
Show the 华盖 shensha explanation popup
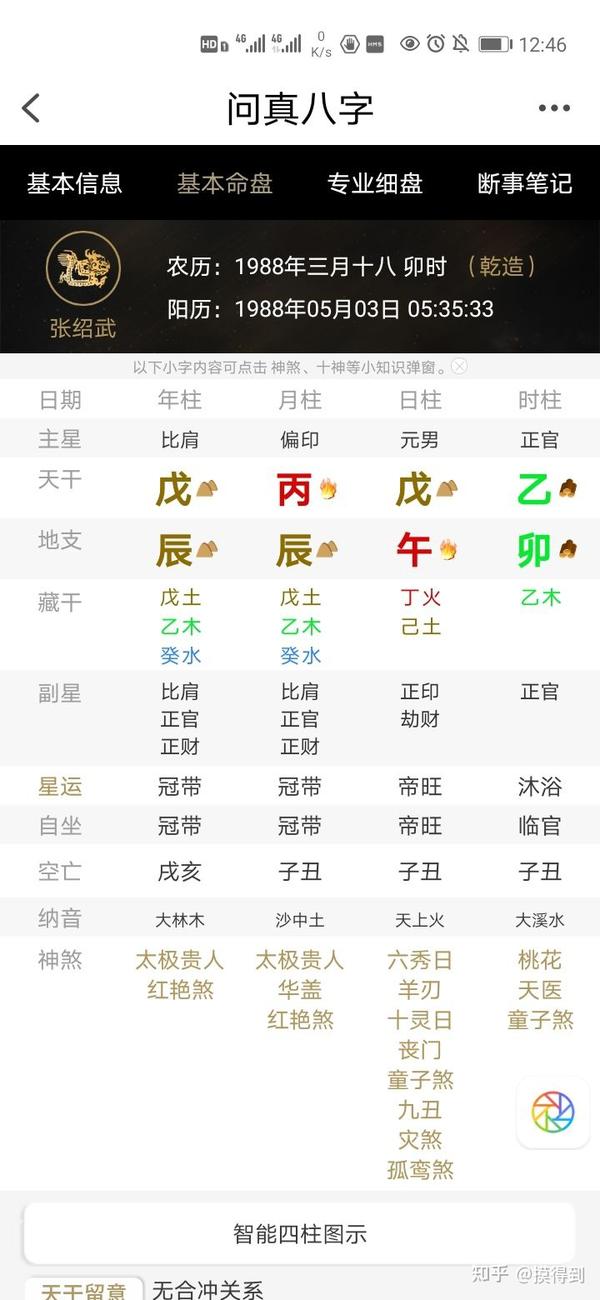(x=300, y=990)
